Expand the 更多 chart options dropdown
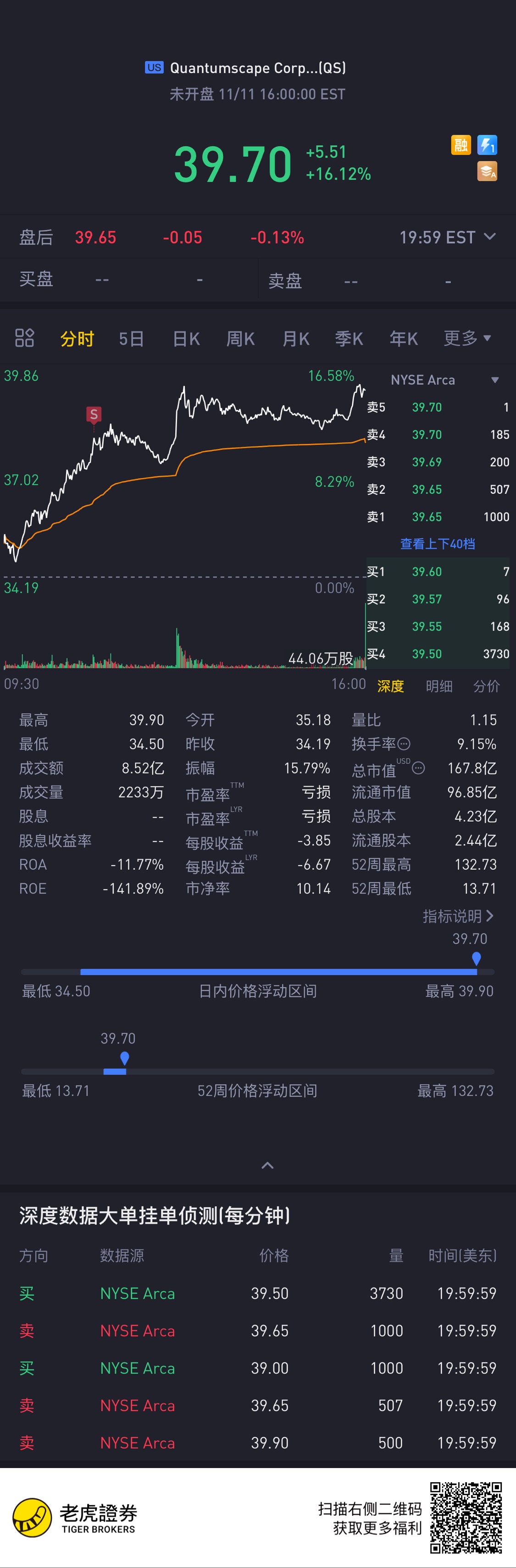This screenshot has width=516, height=1568. (467, 338)
